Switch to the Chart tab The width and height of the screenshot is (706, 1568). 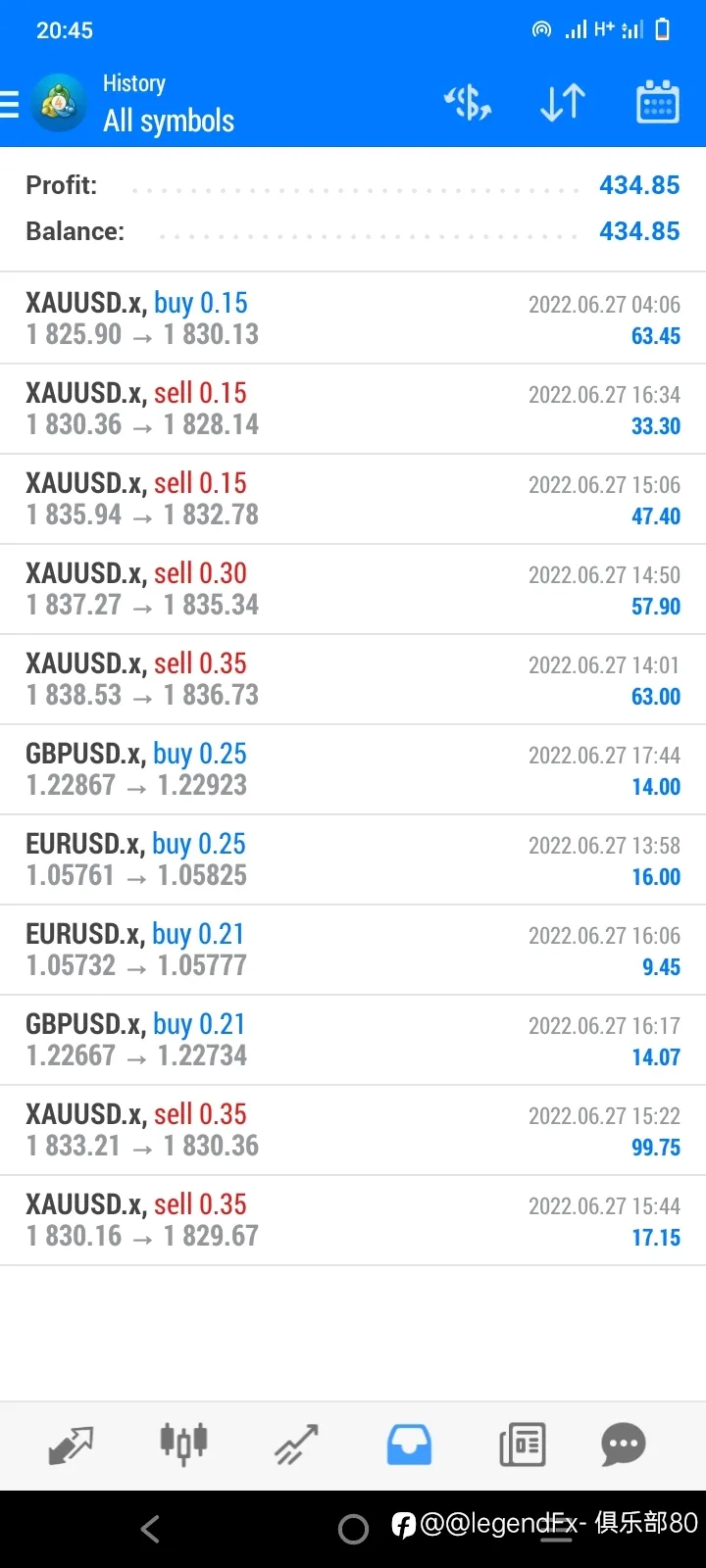183,1444
